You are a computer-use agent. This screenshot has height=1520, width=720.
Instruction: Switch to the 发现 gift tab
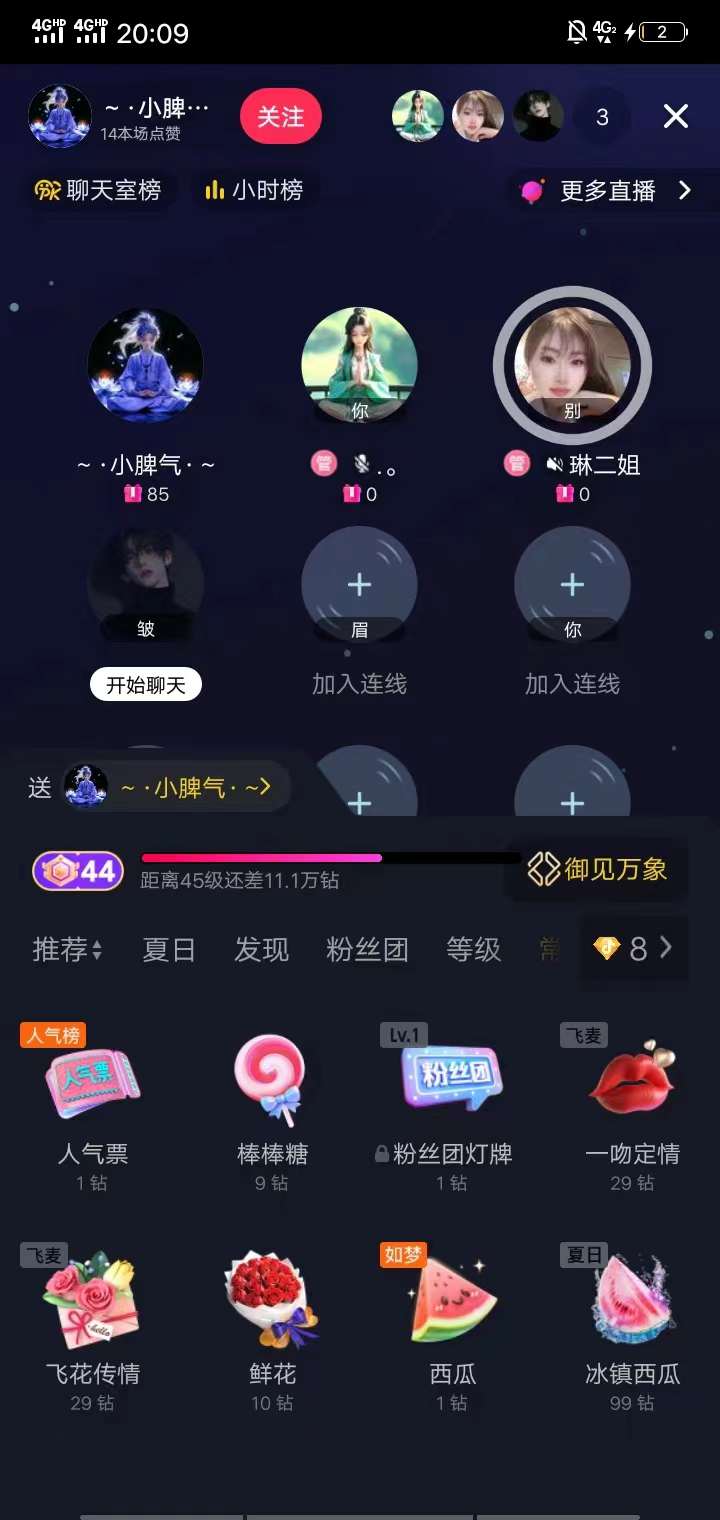pyautogui.click(x=261, y=949)
